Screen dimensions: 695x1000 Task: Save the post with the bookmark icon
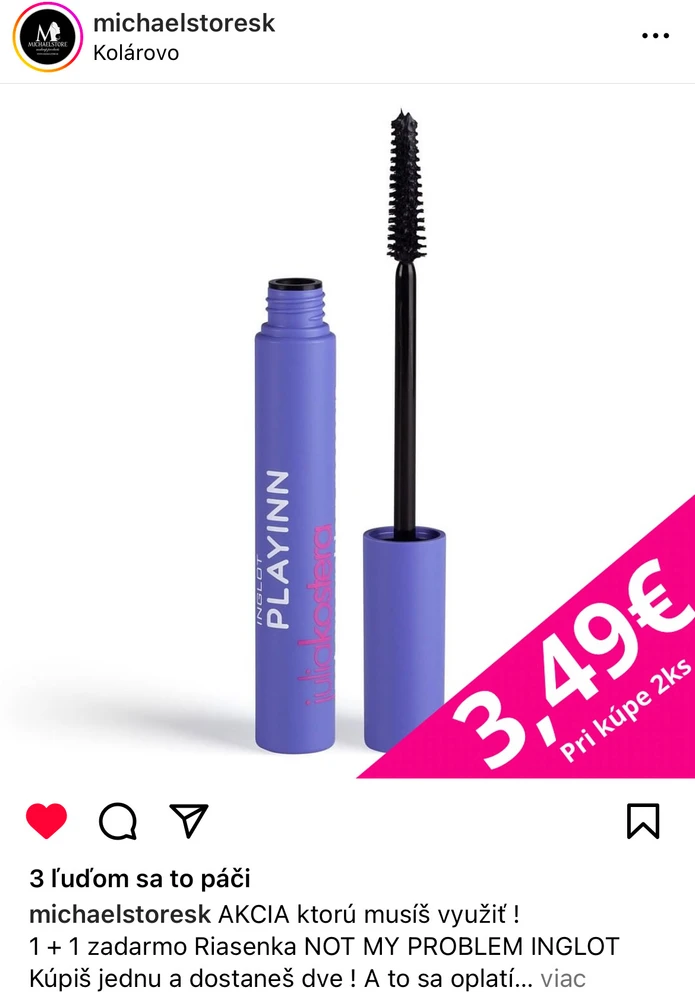643,821
